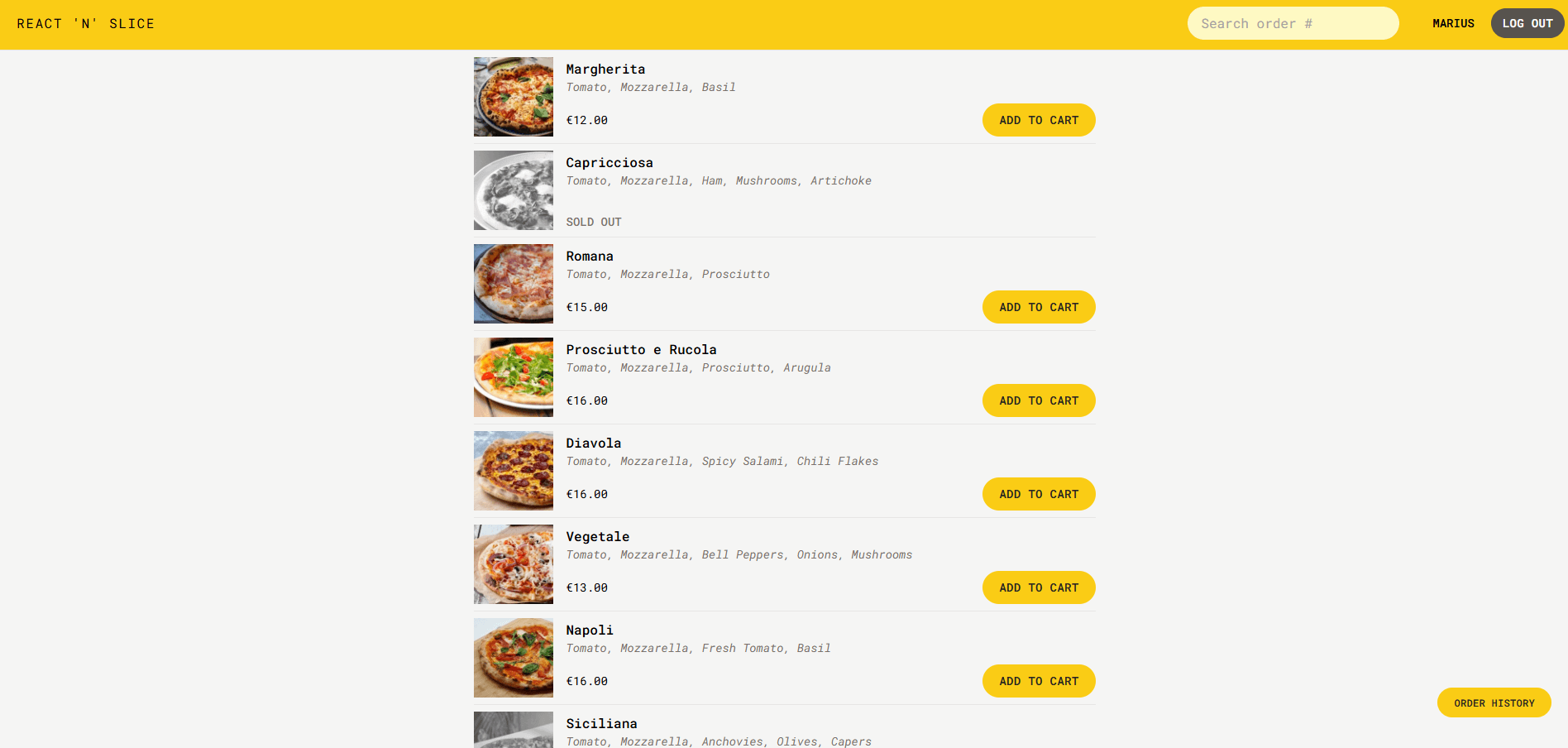This screenshot has width=1568, height=748.
Task: Add Diavola pizza to cart
Action: [1038, 494]
